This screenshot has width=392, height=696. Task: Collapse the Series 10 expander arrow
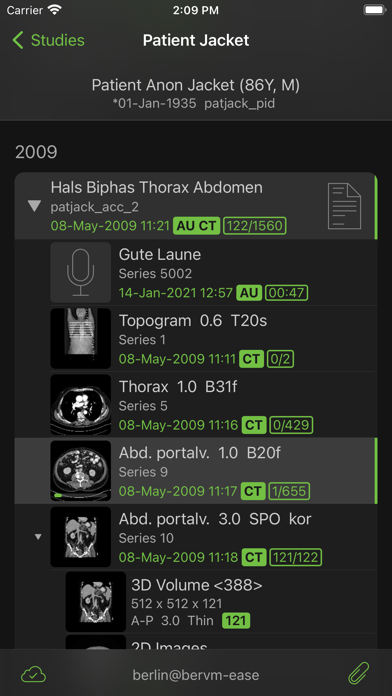38,537
